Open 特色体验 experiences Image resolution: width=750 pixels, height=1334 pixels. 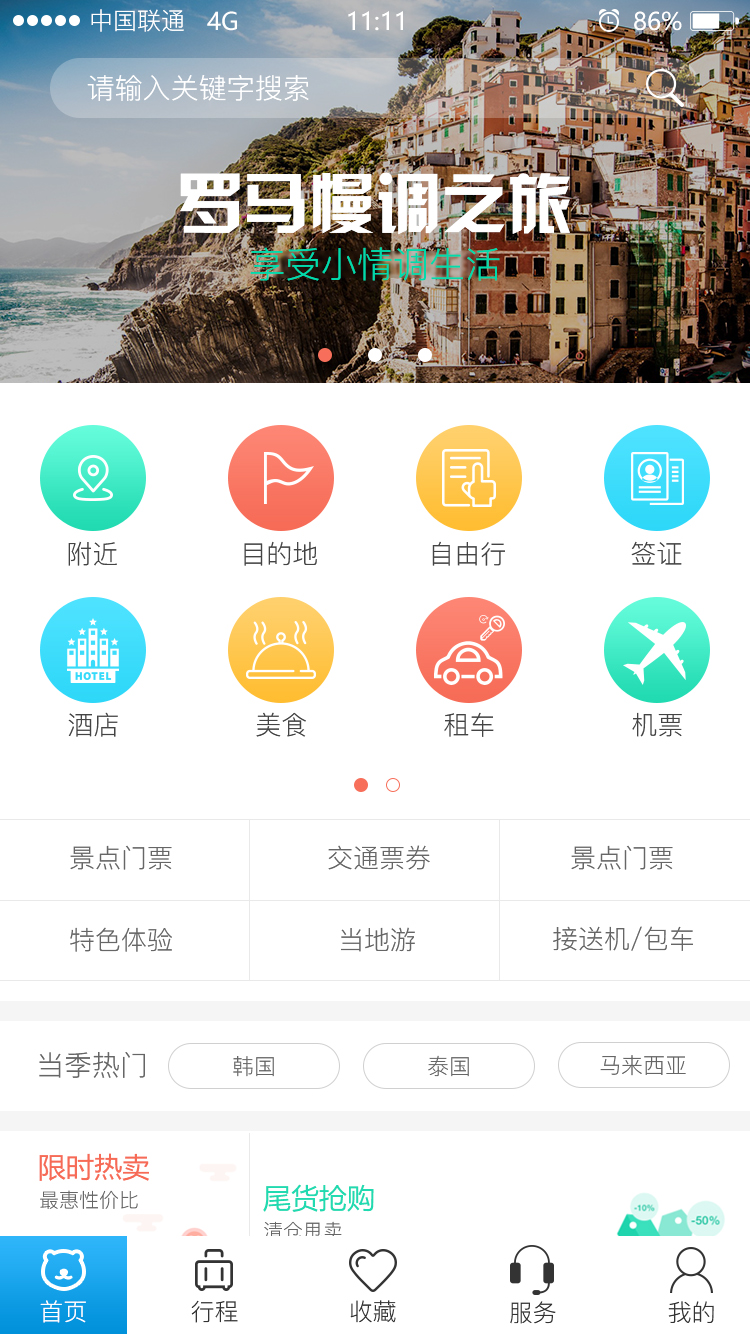tap(122, 940)
